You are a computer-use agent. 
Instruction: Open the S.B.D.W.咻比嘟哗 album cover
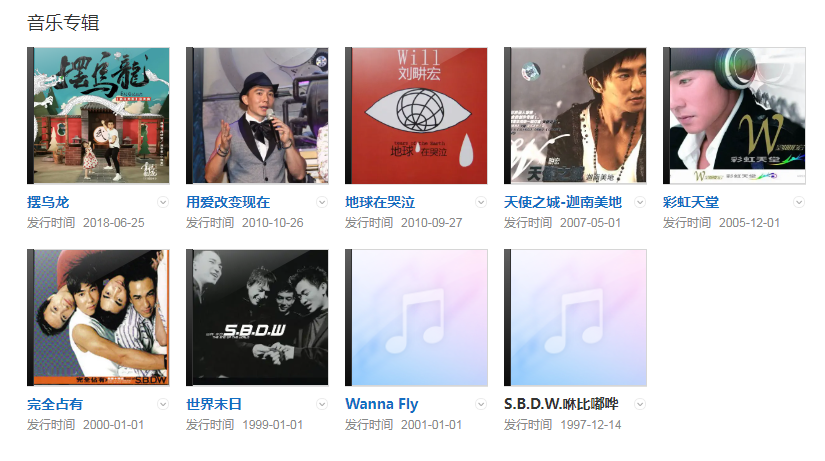click(575, 317)
